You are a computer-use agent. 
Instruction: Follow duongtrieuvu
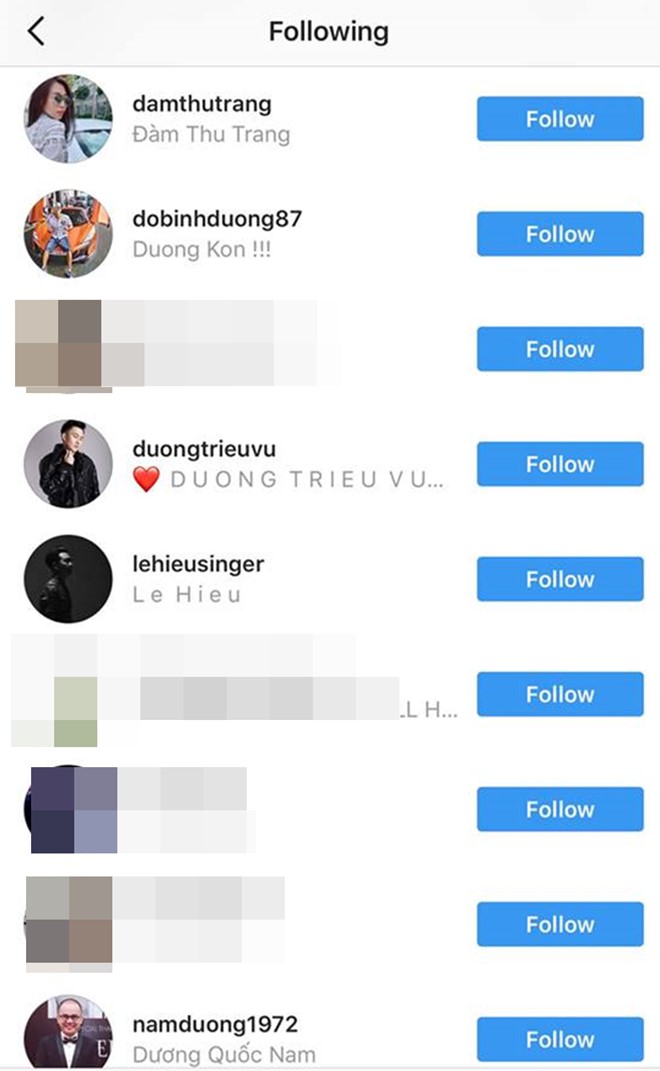tap(559, 464)
